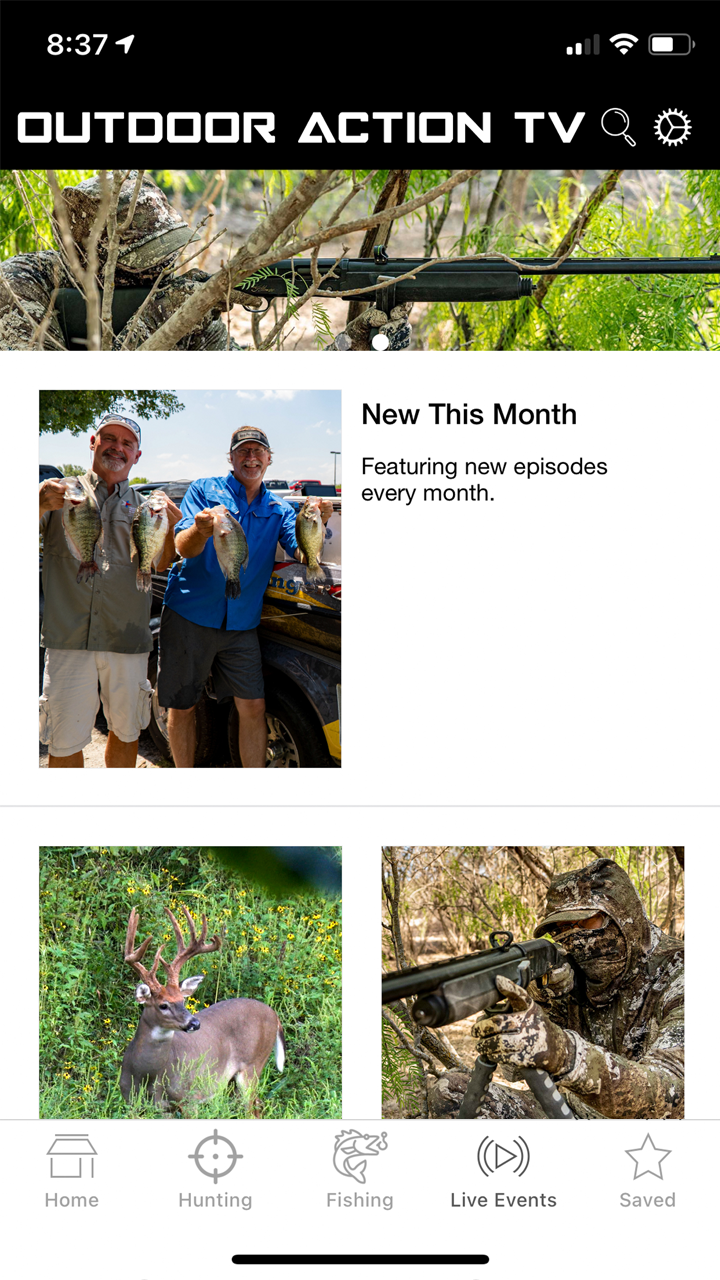This screenshot has height=1280, width=720.
Task: Tap the New This Month heading
Action: coord(470,414)
